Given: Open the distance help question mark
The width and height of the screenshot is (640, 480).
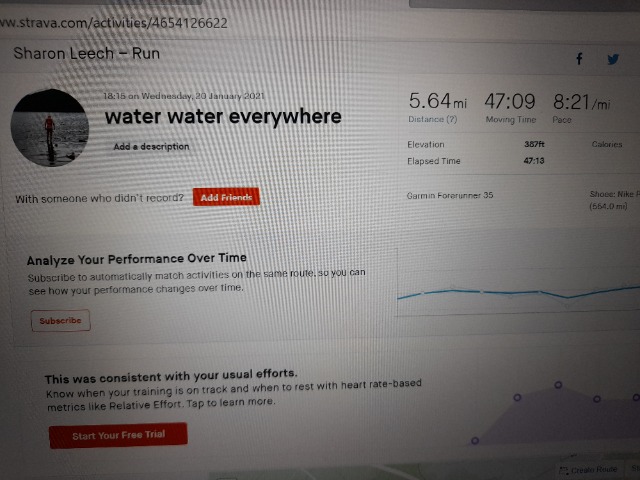Looking at the screenshot, I should coord(451,120).
